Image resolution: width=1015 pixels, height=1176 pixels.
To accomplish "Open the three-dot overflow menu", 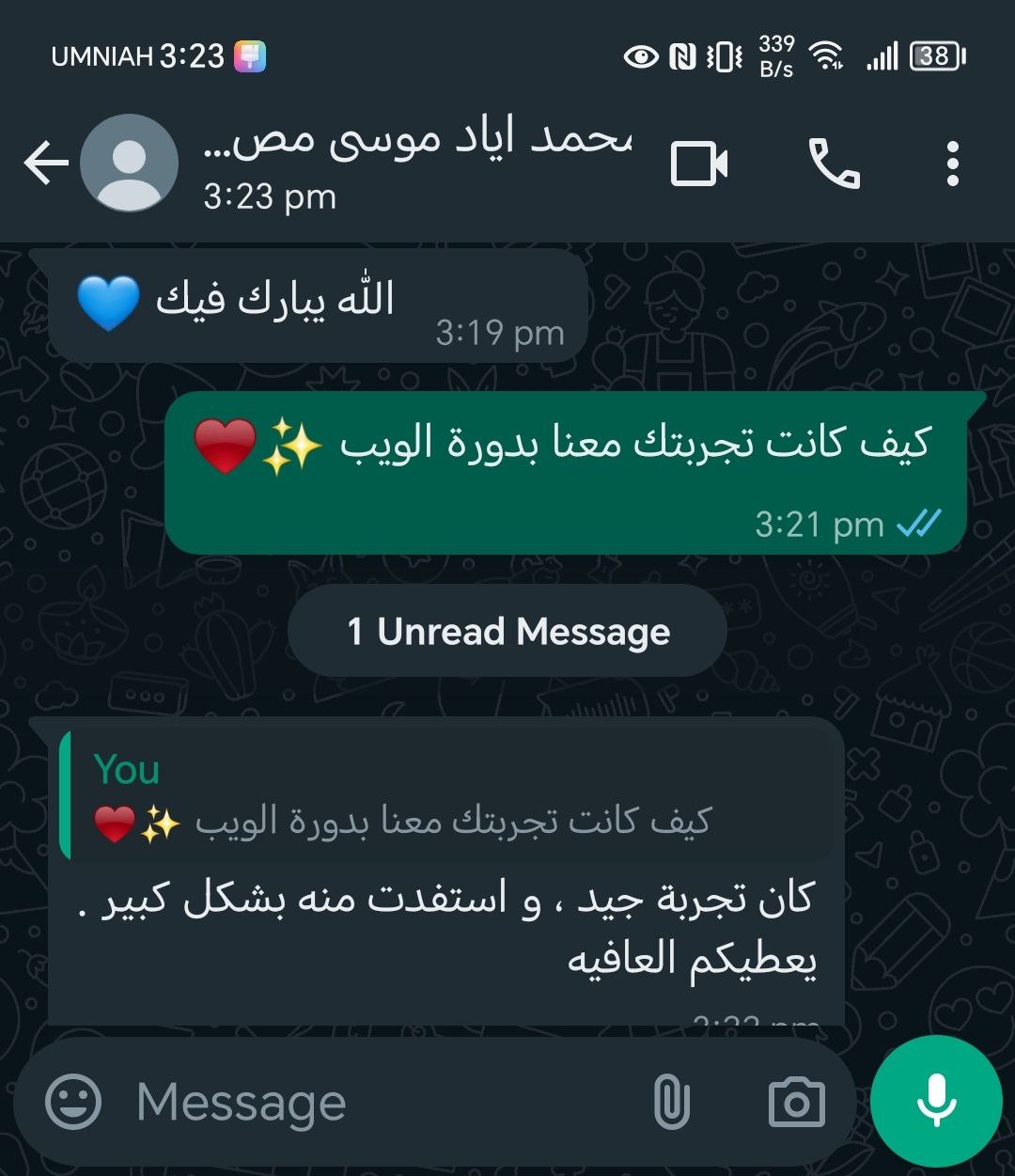I will coord(952,165).
